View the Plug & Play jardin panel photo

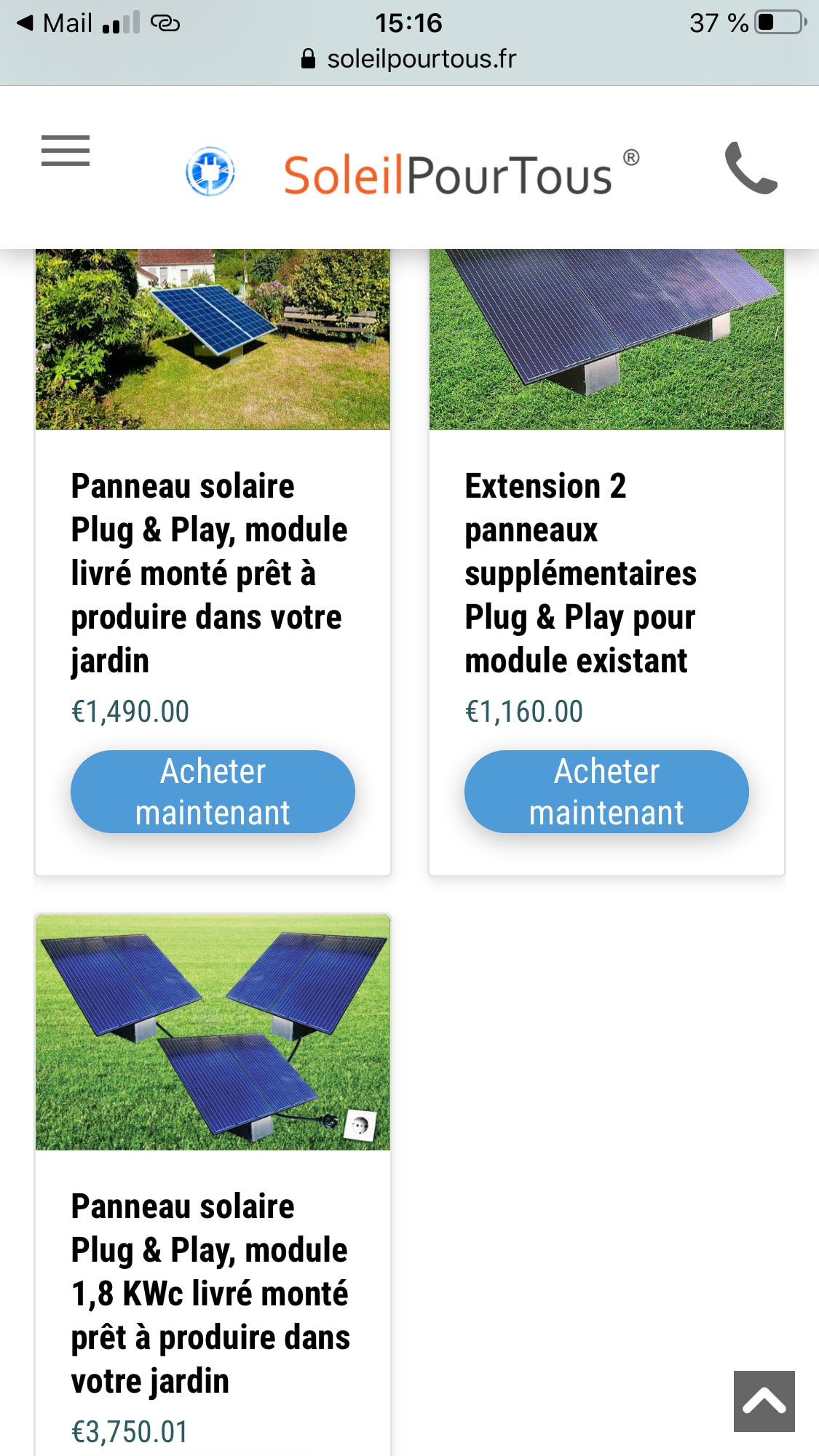(213, 339)
